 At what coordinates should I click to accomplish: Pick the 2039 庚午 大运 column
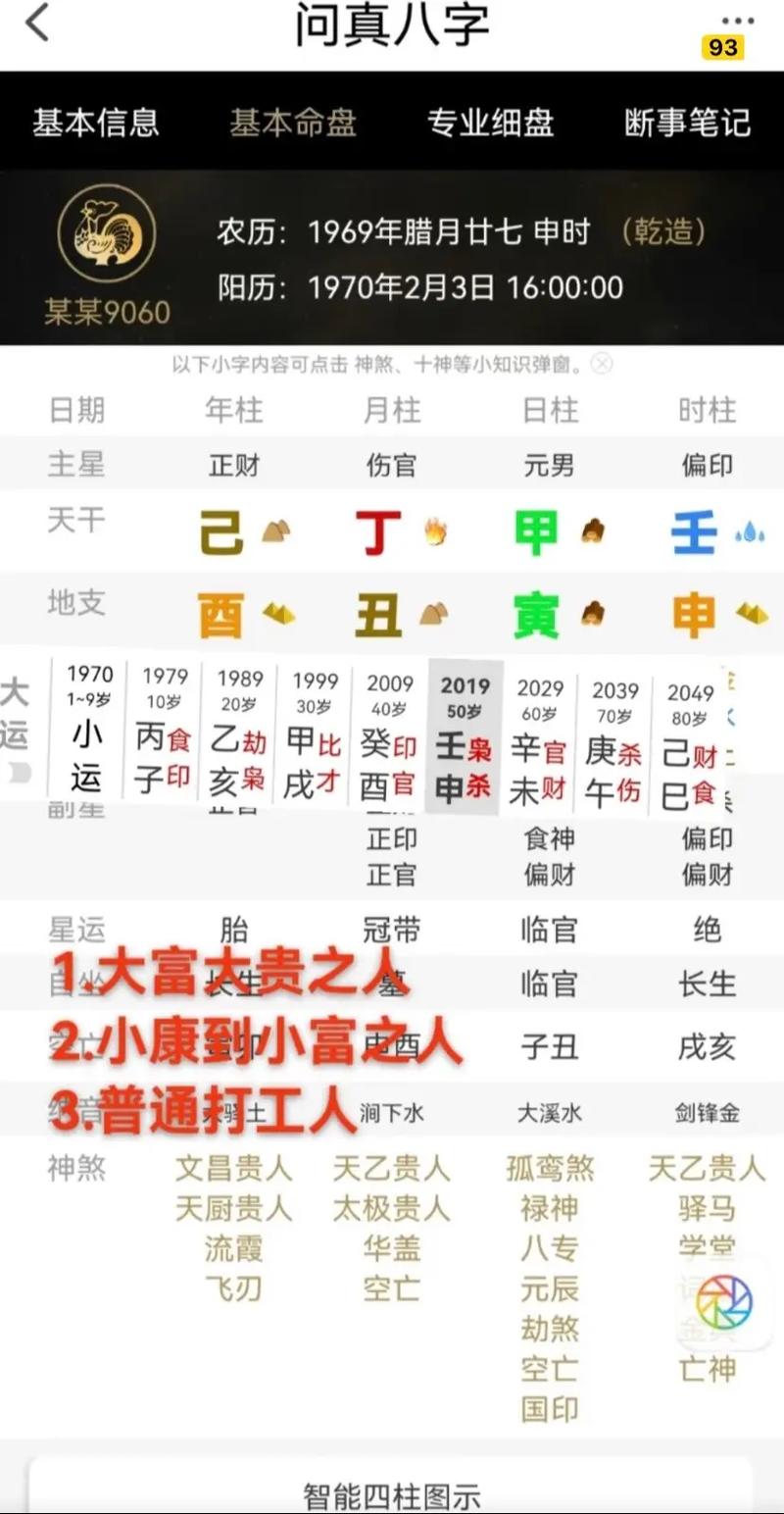coord(613,730)
